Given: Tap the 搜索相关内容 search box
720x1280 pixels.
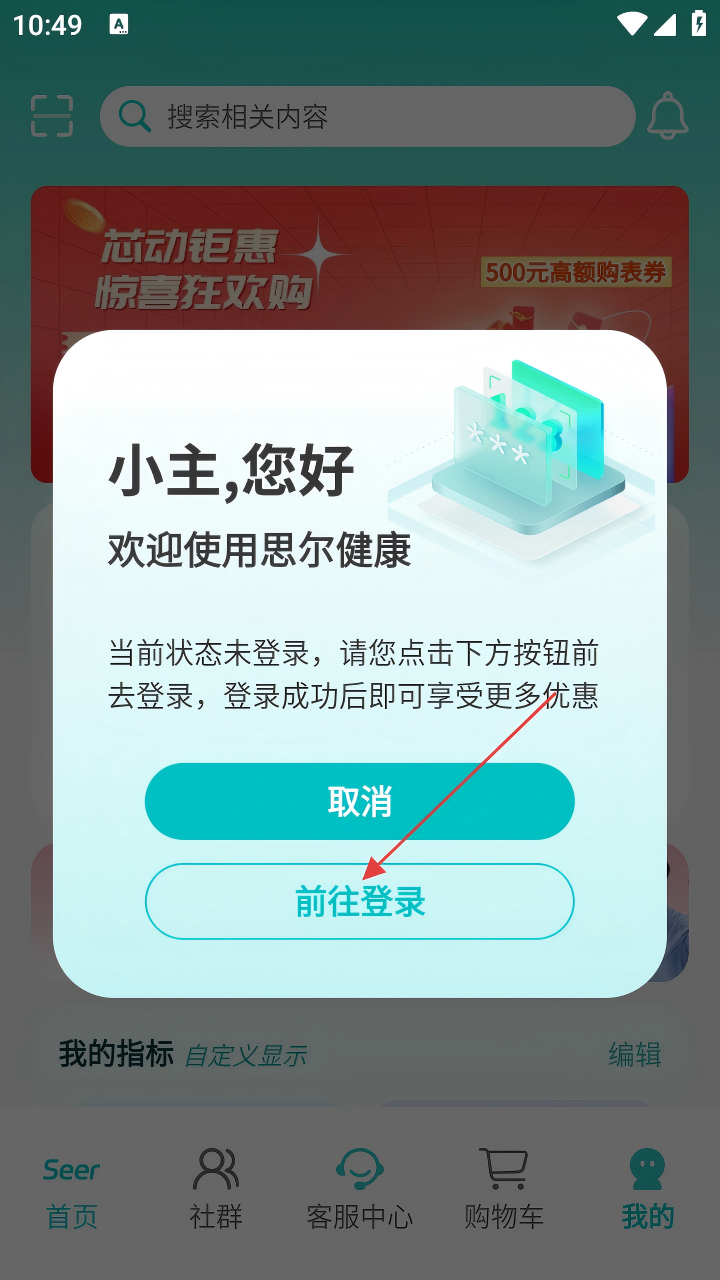Looking at the screenshot, I should (x=367, y=117).
